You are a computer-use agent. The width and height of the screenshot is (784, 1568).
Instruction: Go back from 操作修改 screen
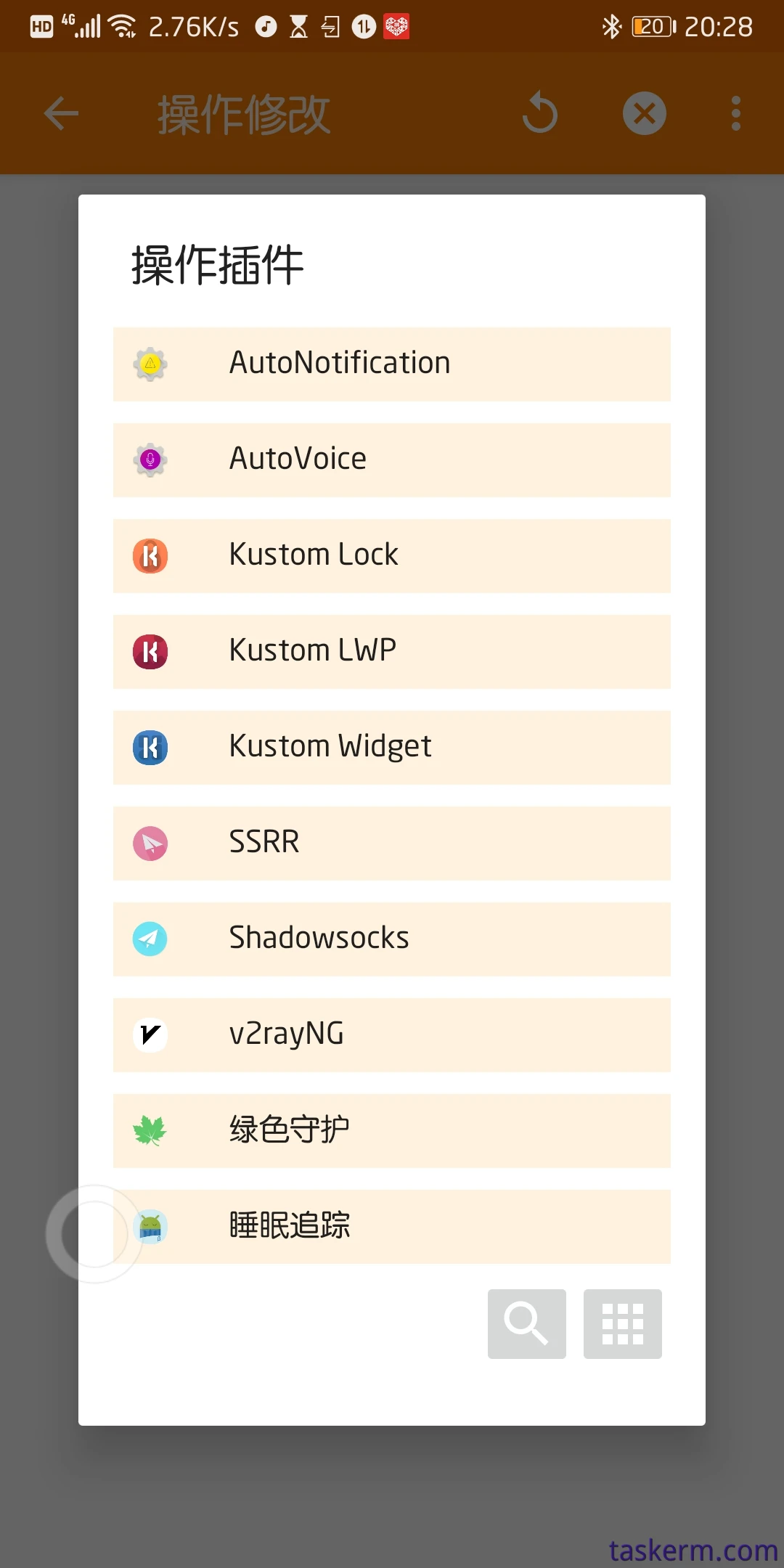(x=61, y=113)
